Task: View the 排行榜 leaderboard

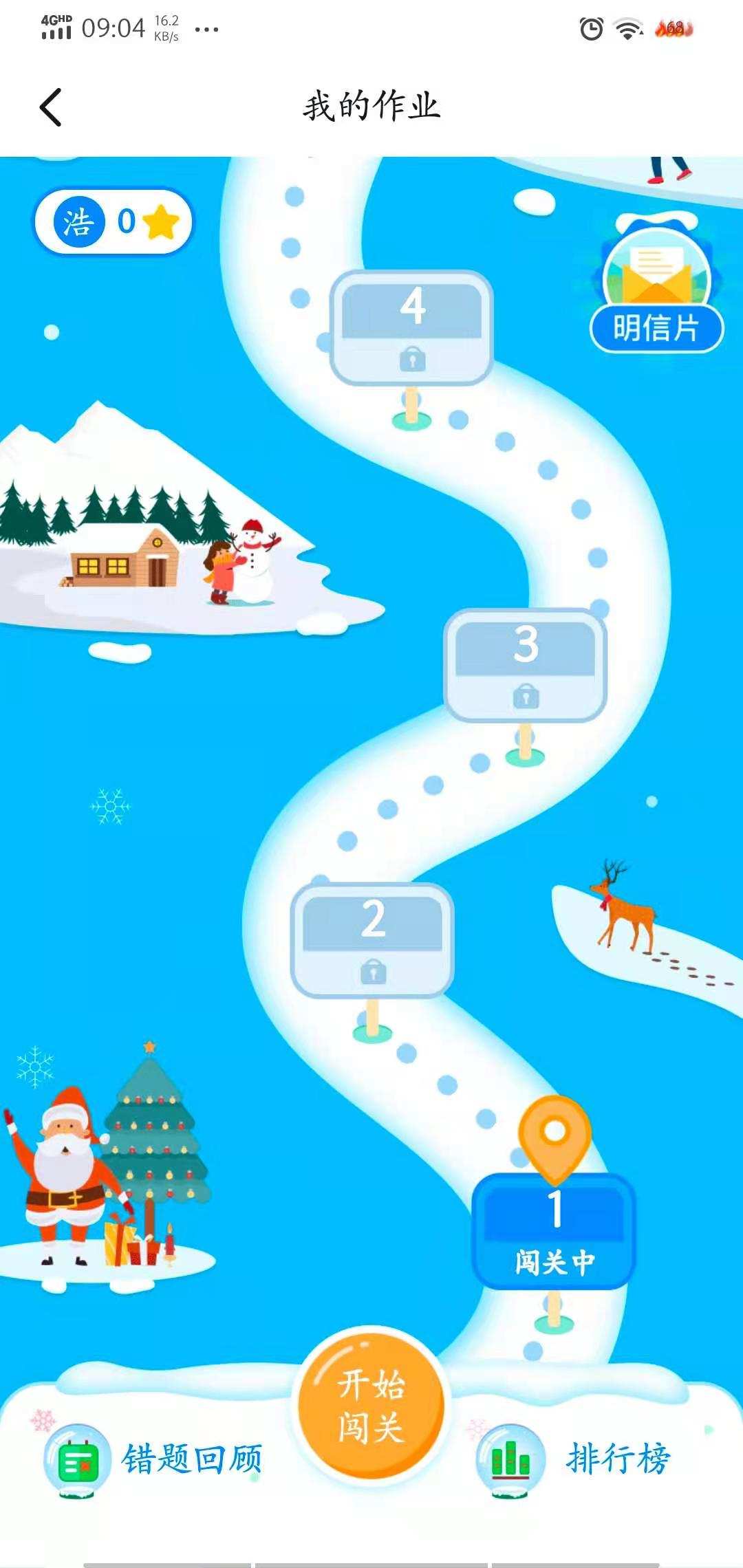Action: coord(574,1459)
